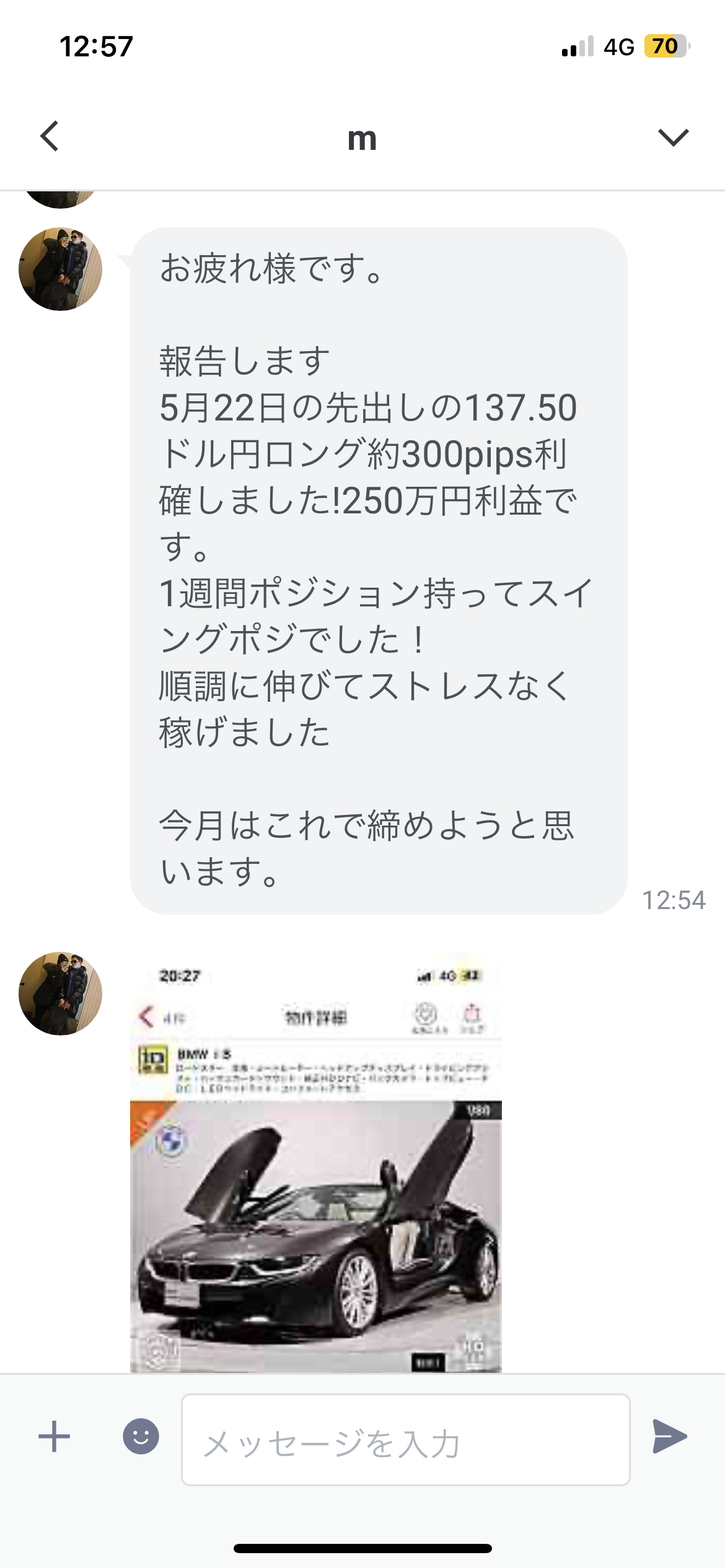The image size is (725, 1568).
Task: View sender's profile avatar beside 12:54 message
Action: 60,269
